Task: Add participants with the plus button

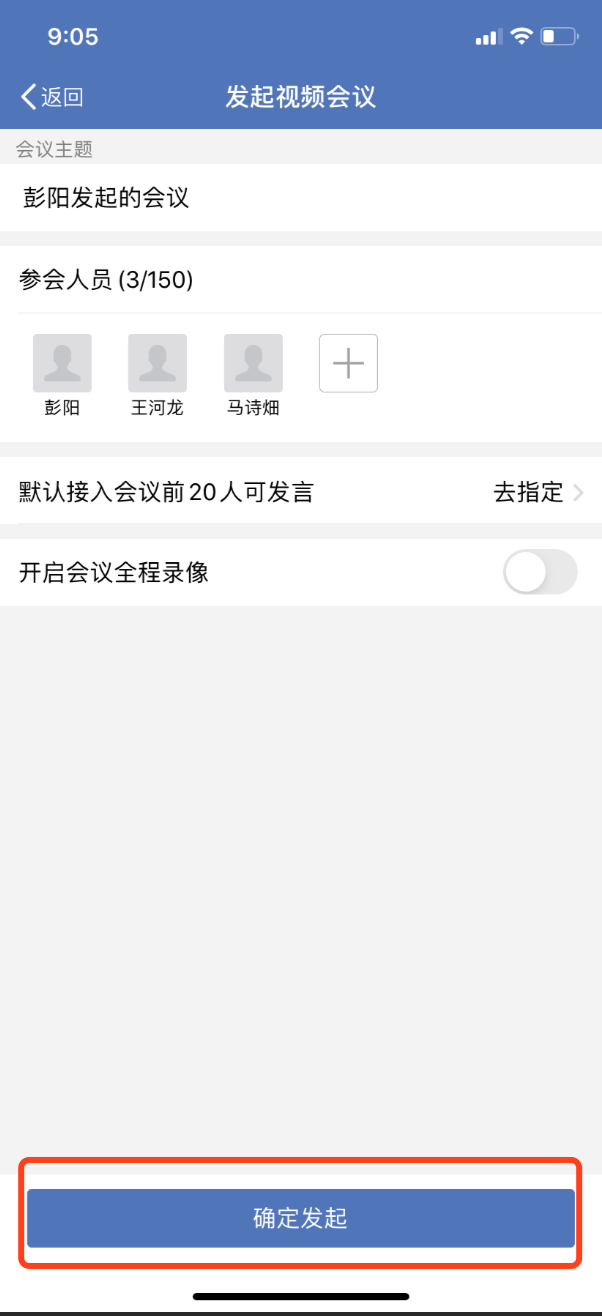Action: 348,363
